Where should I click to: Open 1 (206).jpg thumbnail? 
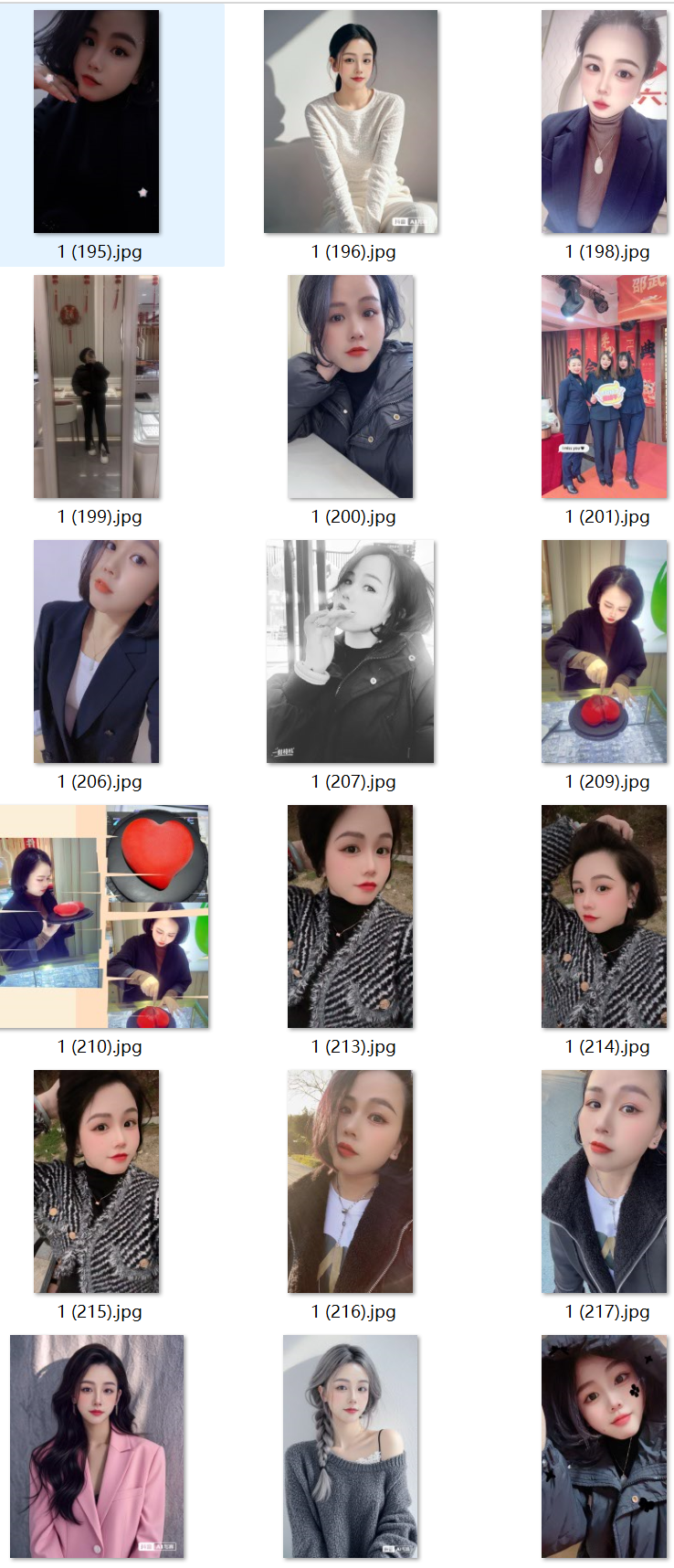97,652
